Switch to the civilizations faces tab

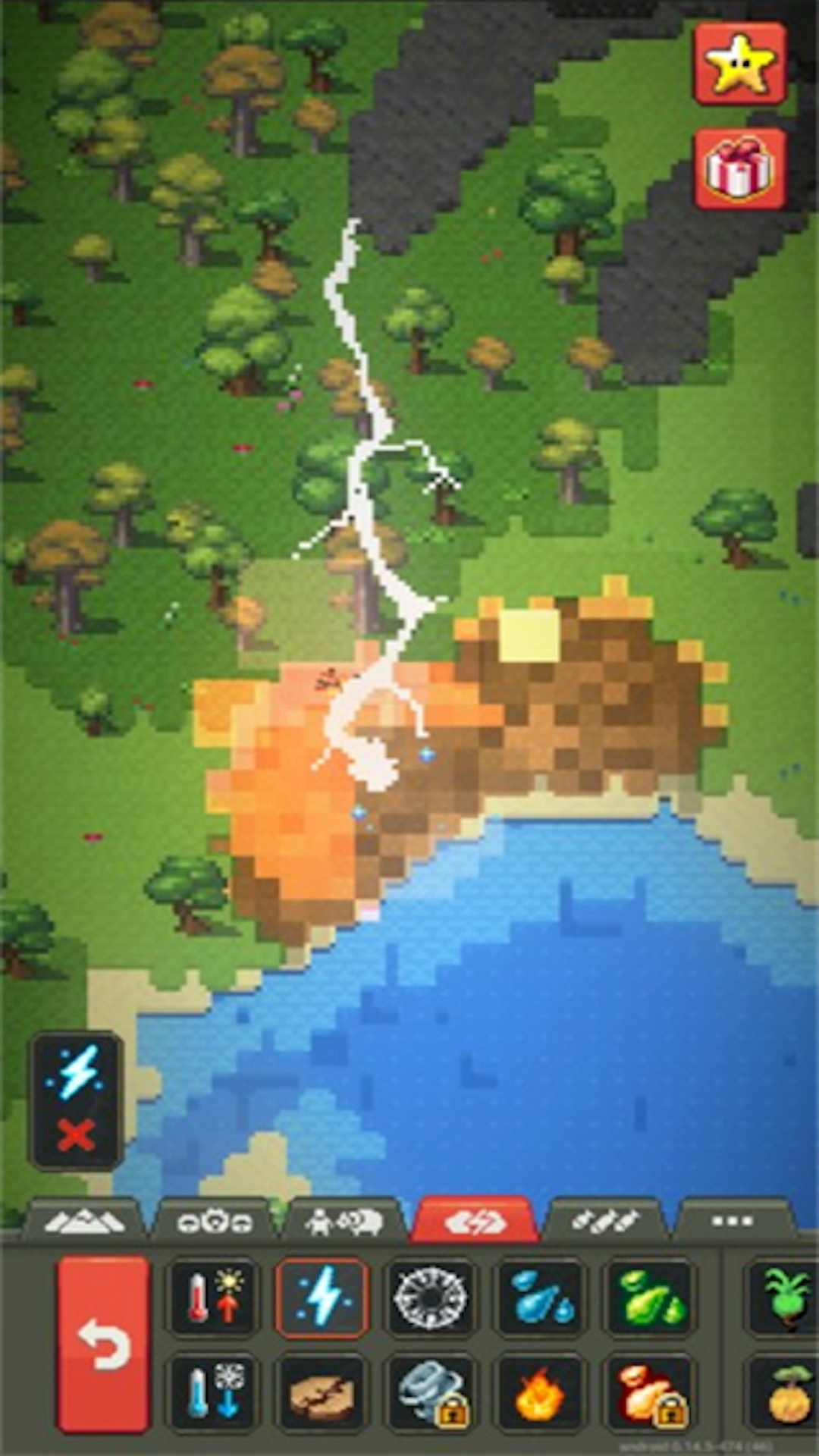coord(215,1221)
